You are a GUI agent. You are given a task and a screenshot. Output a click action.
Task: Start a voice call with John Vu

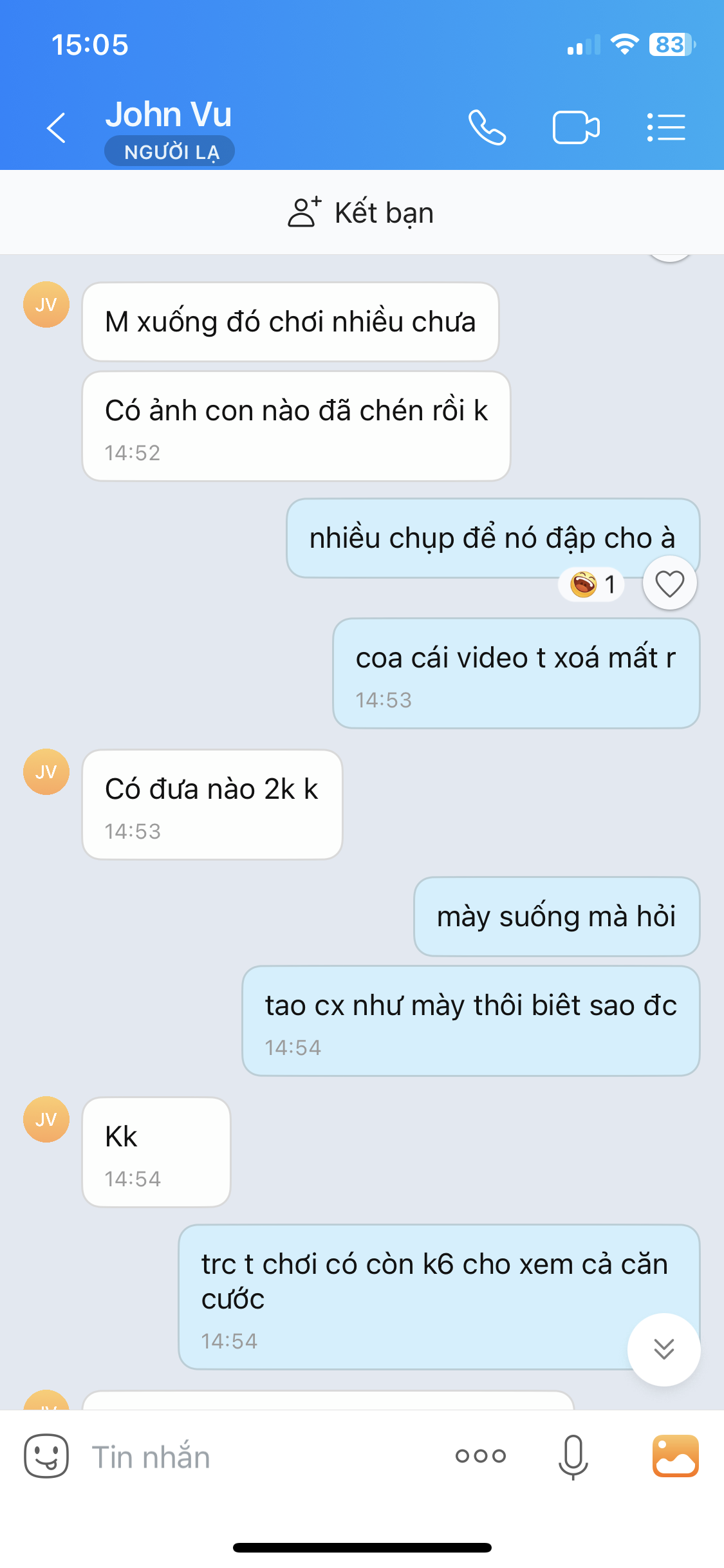click(x=487, y=127)
